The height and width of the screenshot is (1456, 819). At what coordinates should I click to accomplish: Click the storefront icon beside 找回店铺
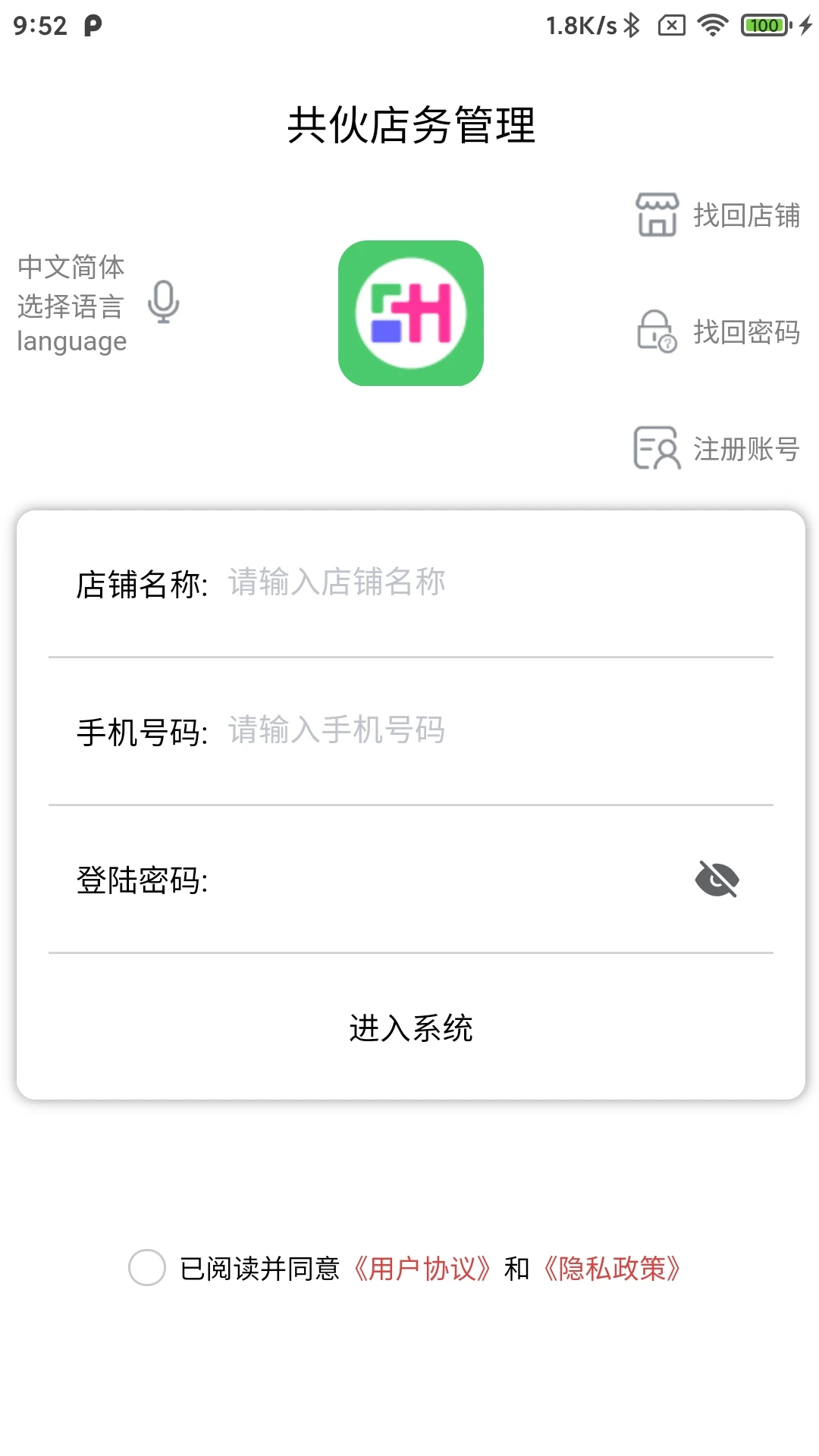click(x=657, y=215)
